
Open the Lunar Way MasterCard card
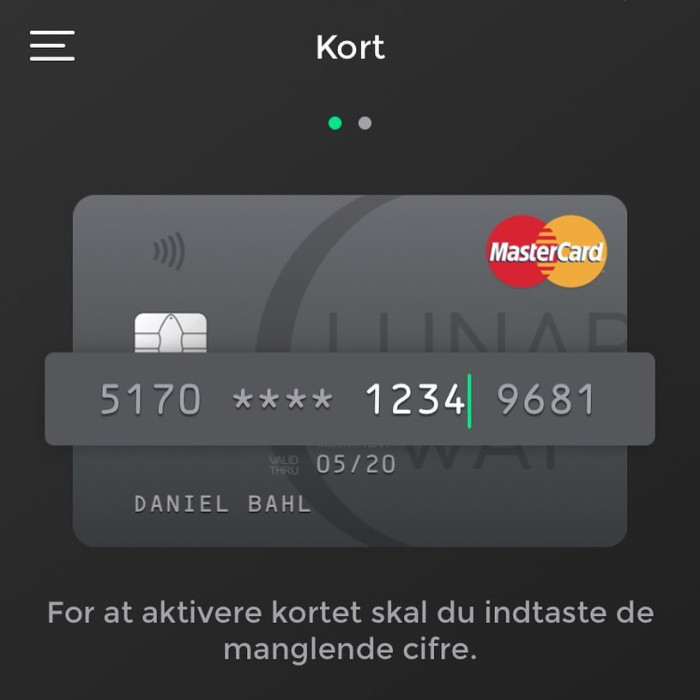coord(350,270)
